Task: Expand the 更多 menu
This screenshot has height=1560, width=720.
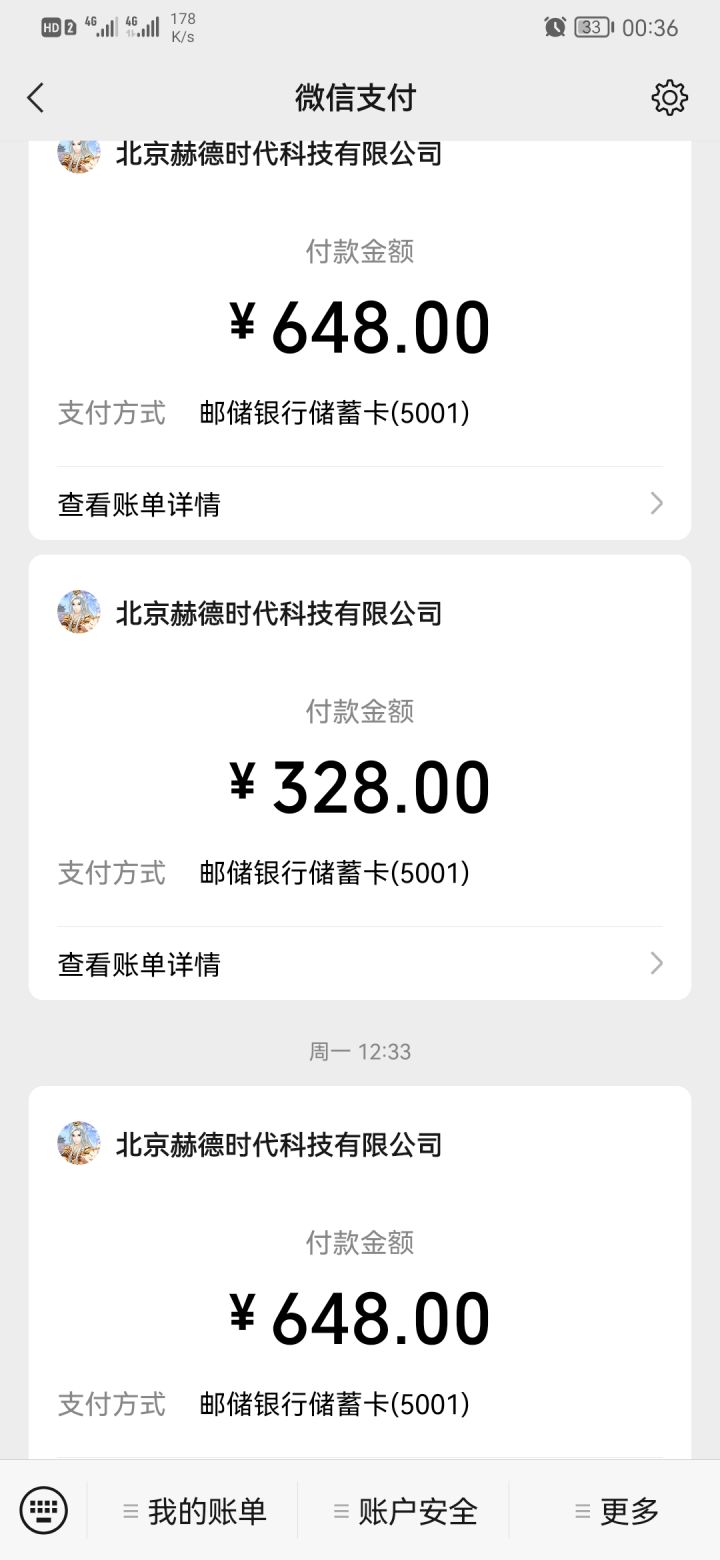Action: tap(616, 1511)
